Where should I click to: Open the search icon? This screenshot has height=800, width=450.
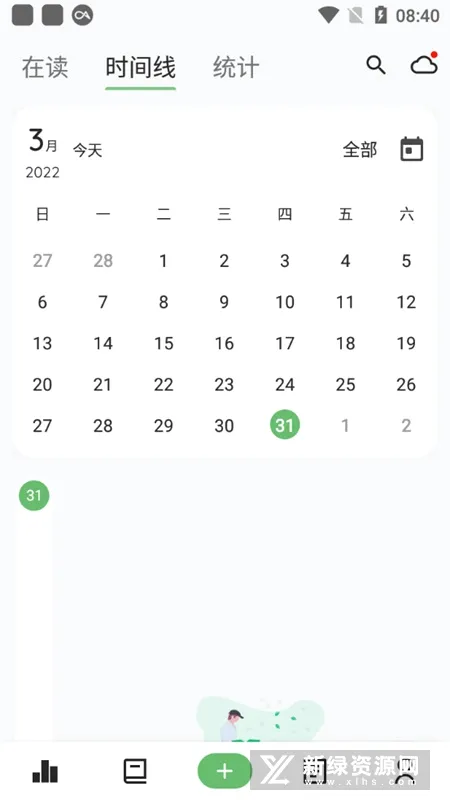coord(376,65)
